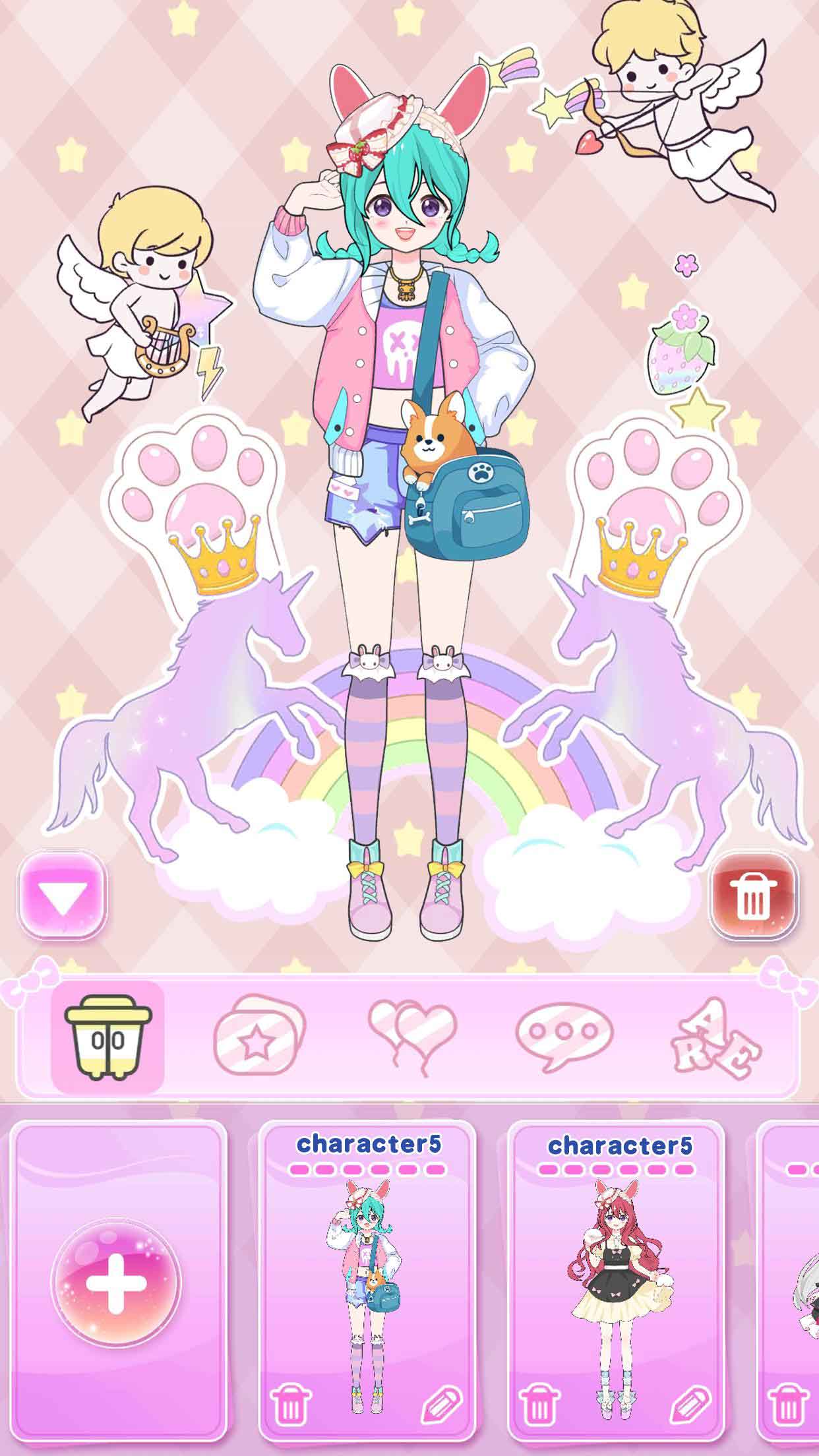Delete the red-haired character5
The width and height of the screenshot is (819, 1456).
tap(540, 1404)
